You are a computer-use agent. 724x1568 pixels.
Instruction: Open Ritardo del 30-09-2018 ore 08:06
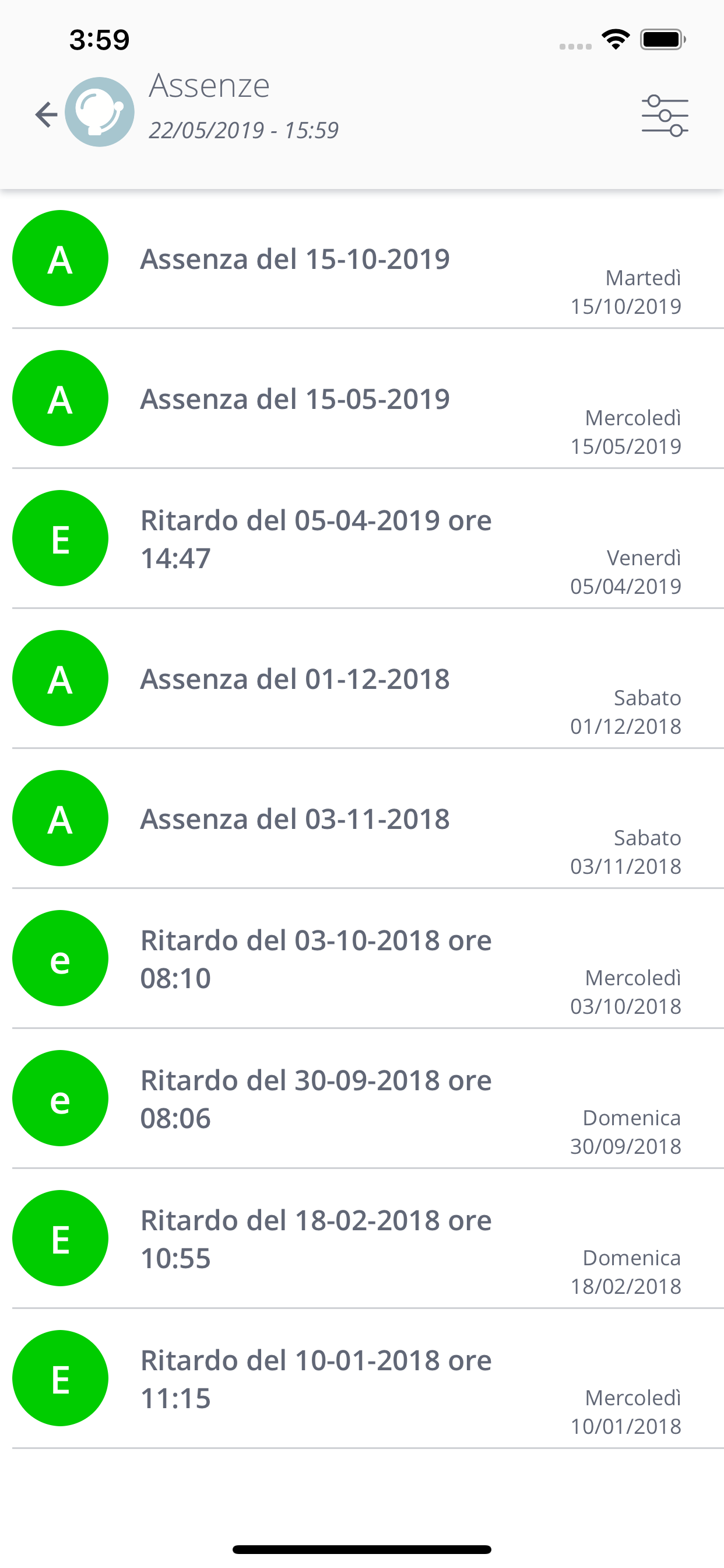click(x=362, y=1098)
